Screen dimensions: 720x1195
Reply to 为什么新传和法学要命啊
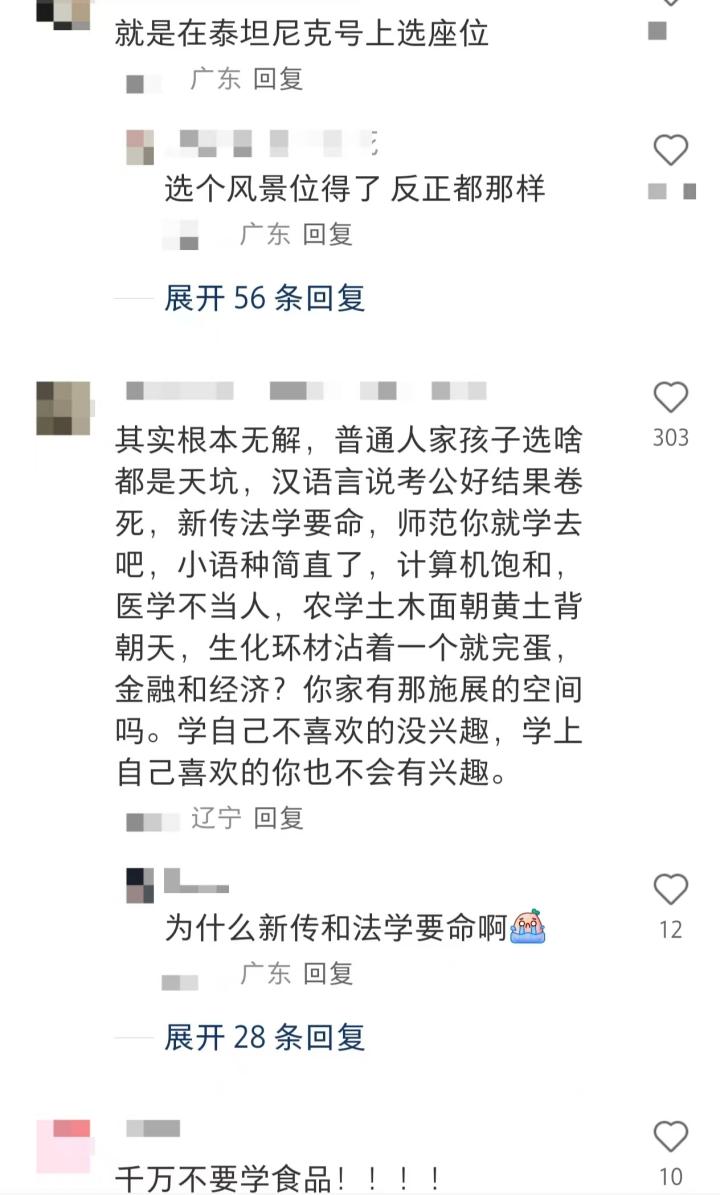coord(328,972)
